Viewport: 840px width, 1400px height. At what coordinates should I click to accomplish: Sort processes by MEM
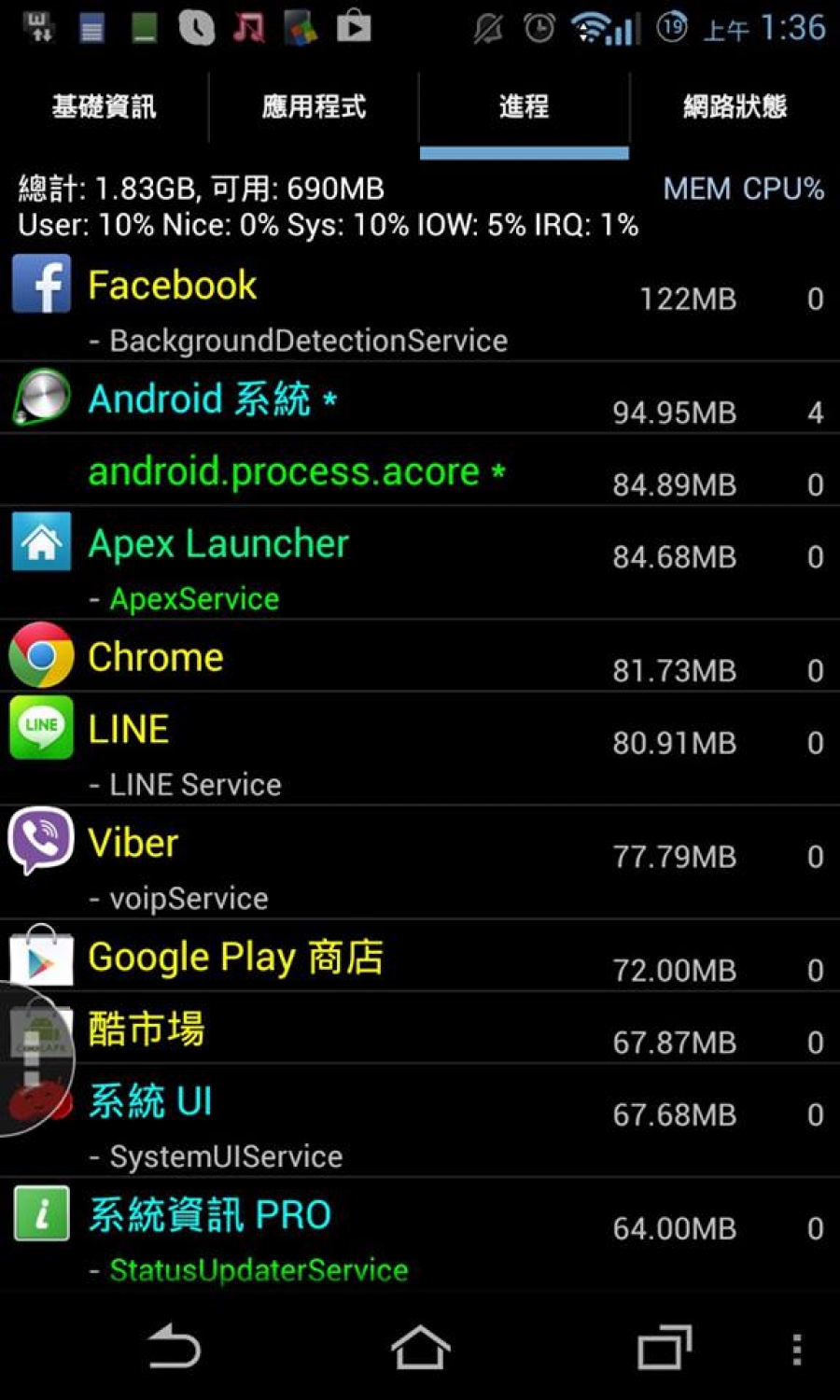click(x=696, y=189)
